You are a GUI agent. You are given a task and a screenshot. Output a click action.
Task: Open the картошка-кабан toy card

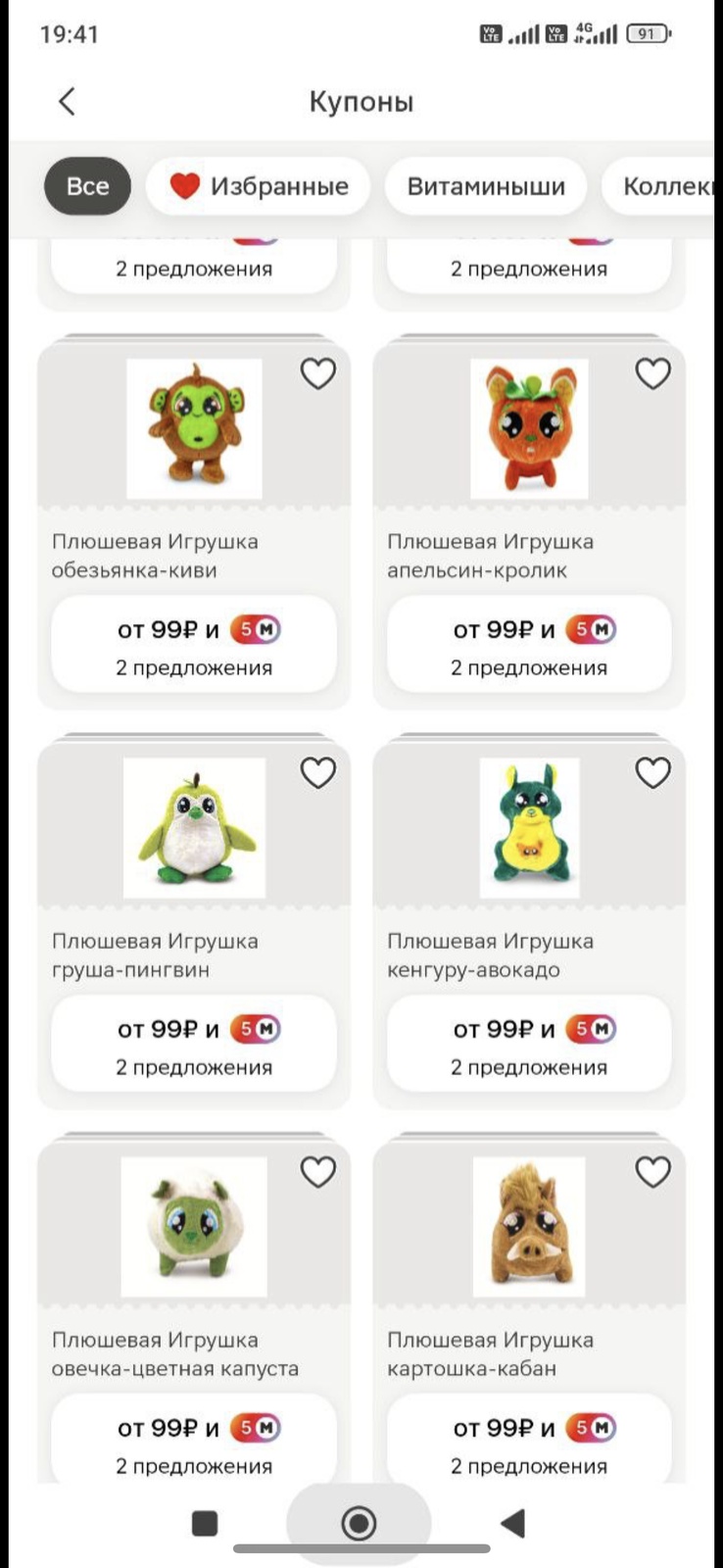pyautogui.click(x=529, y=1227)
